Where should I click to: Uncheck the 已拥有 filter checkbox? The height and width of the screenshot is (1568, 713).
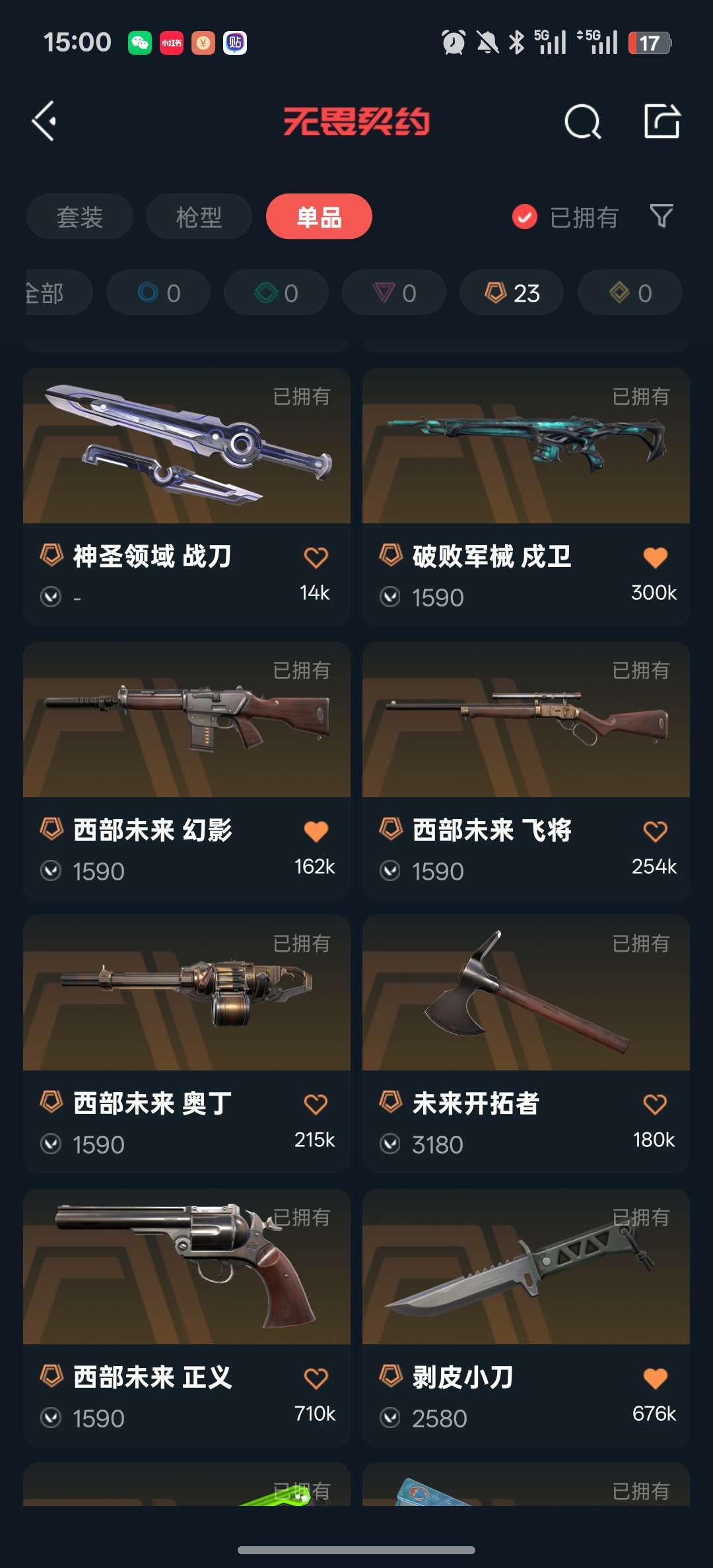[525, 216]
